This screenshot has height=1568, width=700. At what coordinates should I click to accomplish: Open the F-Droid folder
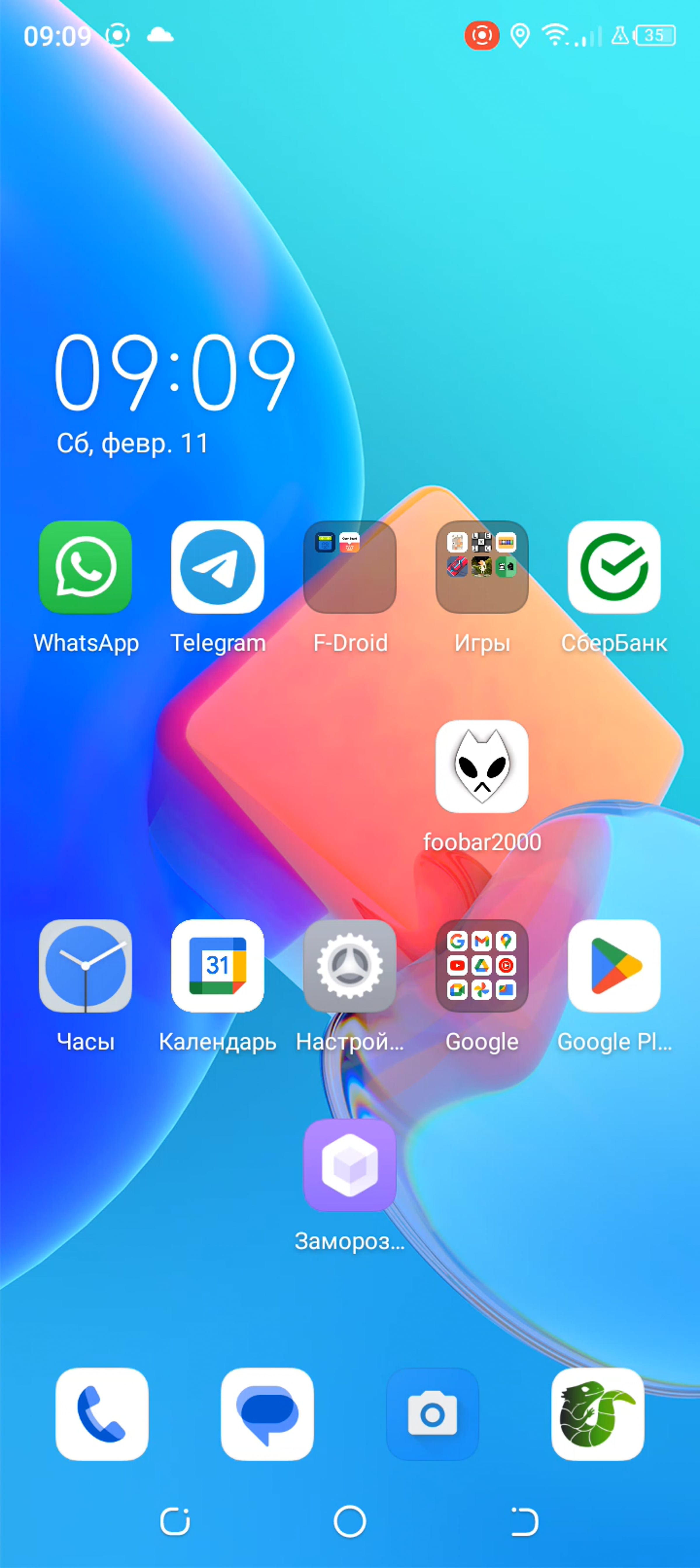[350, 567]
